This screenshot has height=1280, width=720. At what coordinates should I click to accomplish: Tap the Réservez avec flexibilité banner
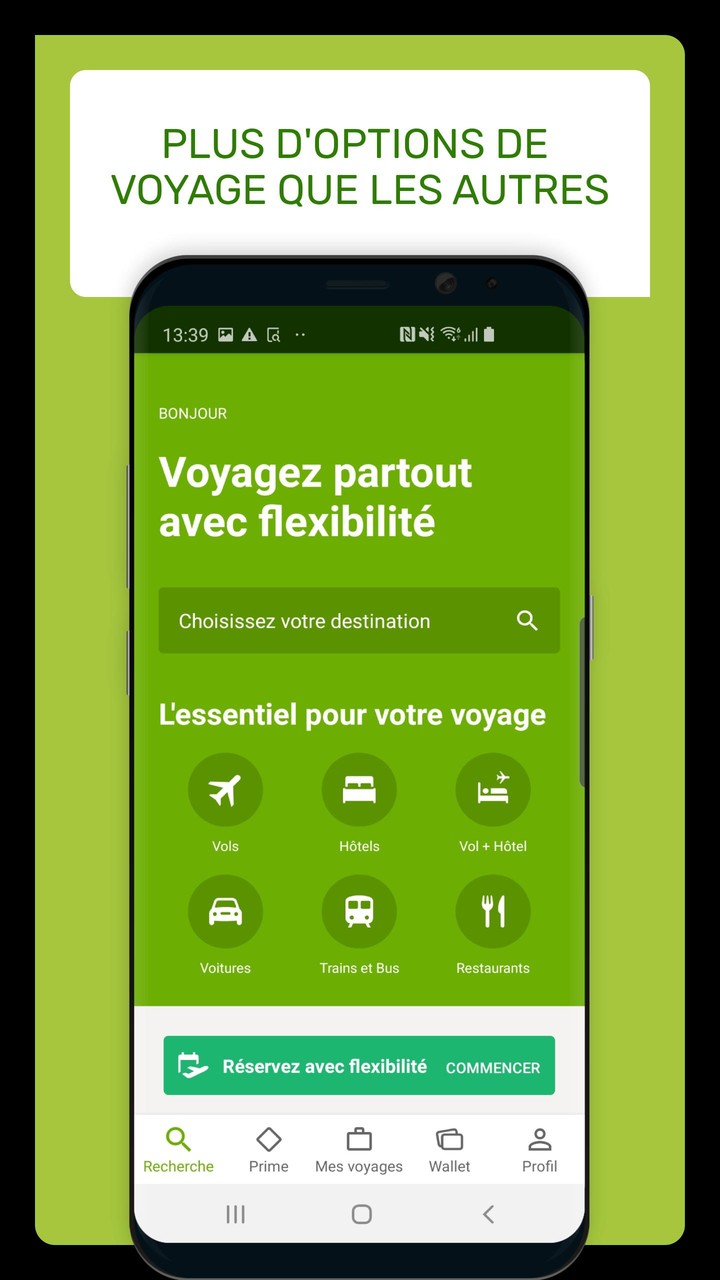click(x=359, y=1065)
